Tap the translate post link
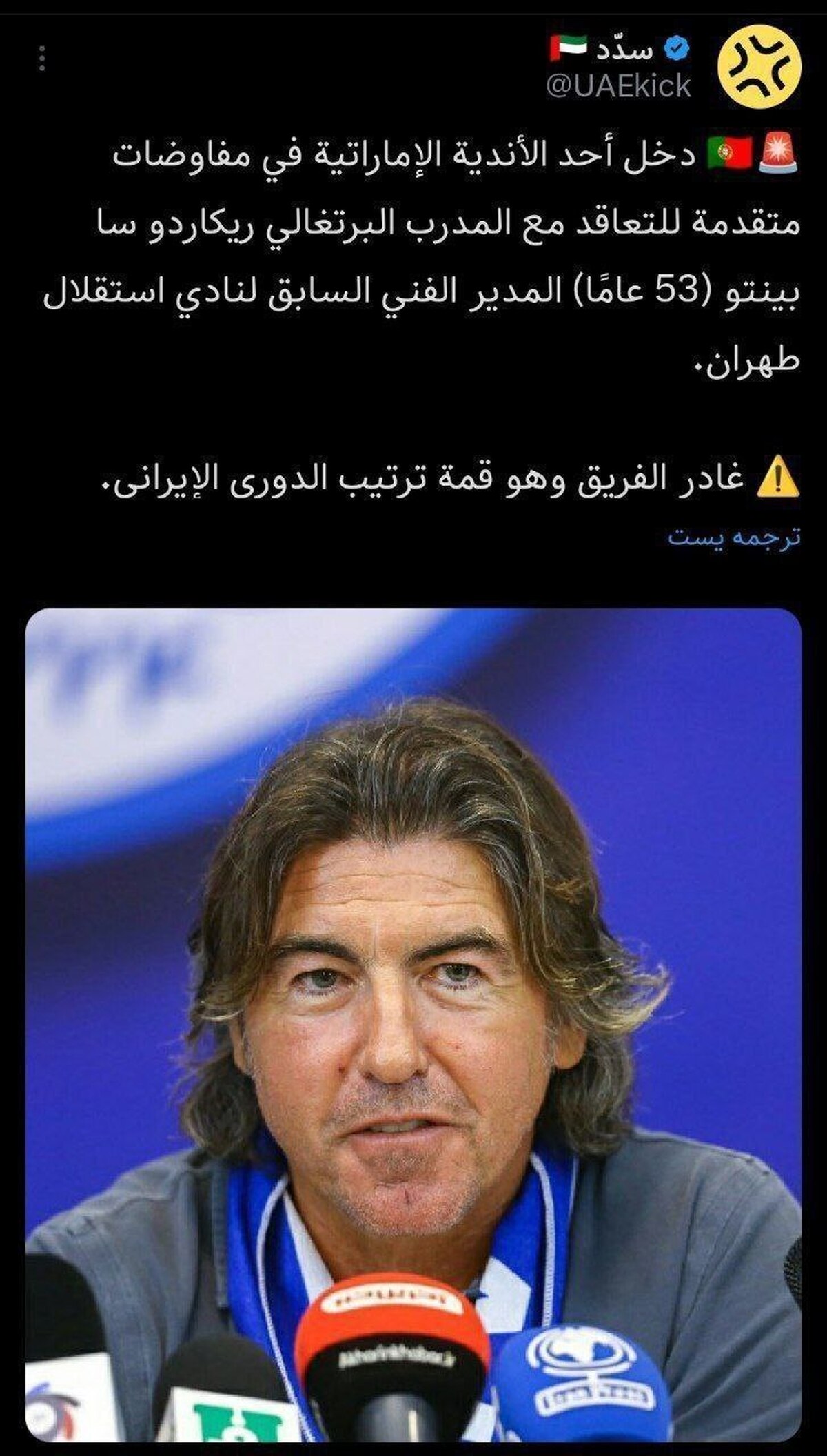Screen dimensions: 827x1456 [x=734, y=537]
